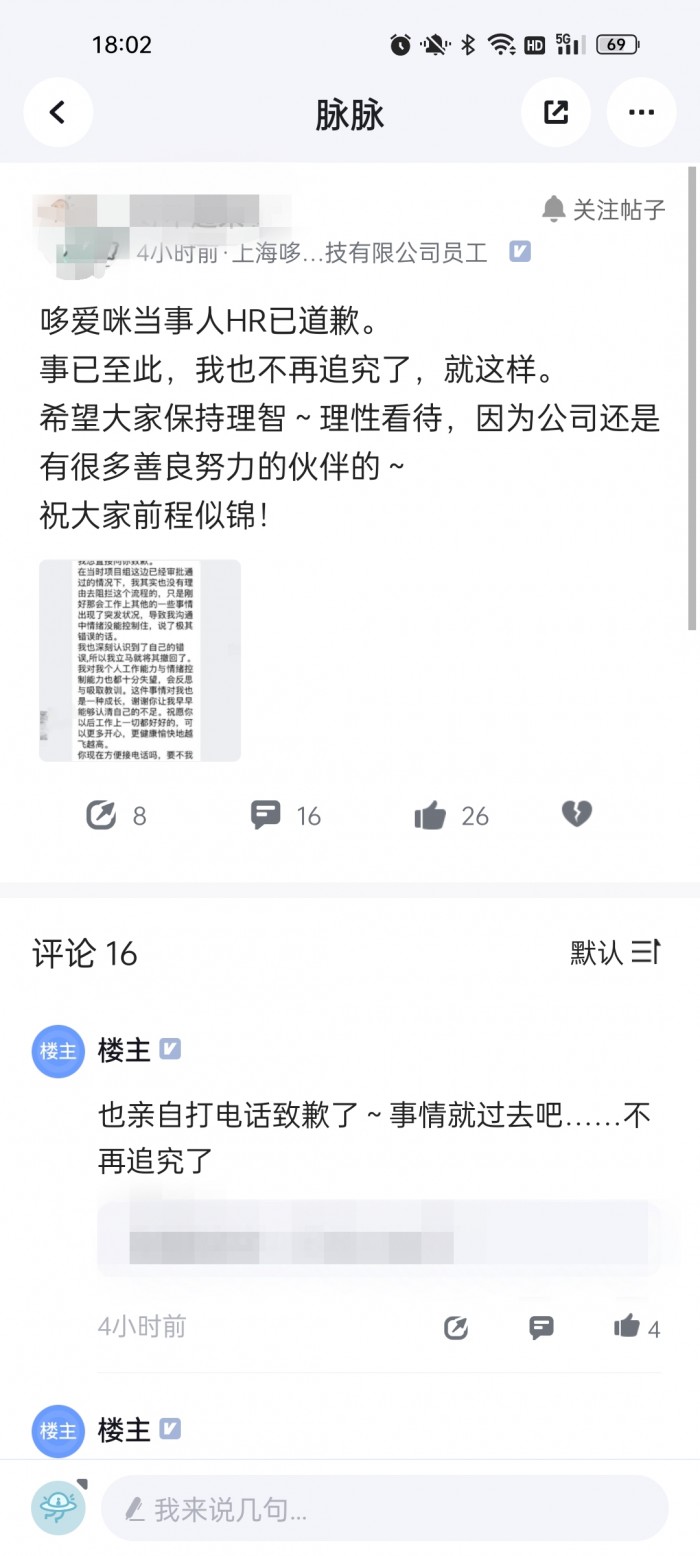The height and width of the screenshot is (1556, 700).
Task: Tap the 我来说几句 comment input box
Action: pyautogui.click(x=384, y=1509)
